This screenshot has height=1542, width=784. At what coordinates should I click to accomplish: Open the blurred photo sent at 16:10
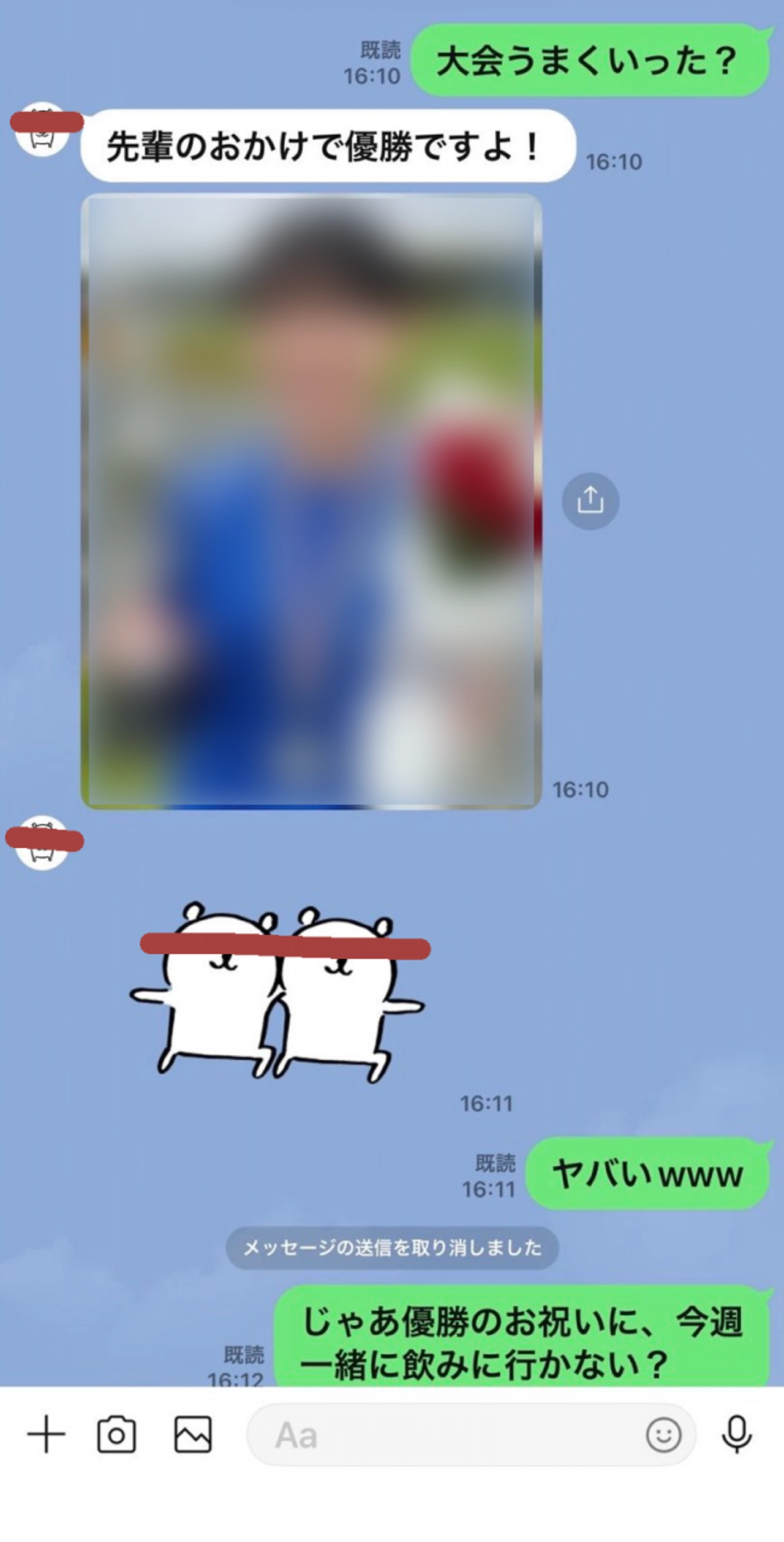click(311, 501)
